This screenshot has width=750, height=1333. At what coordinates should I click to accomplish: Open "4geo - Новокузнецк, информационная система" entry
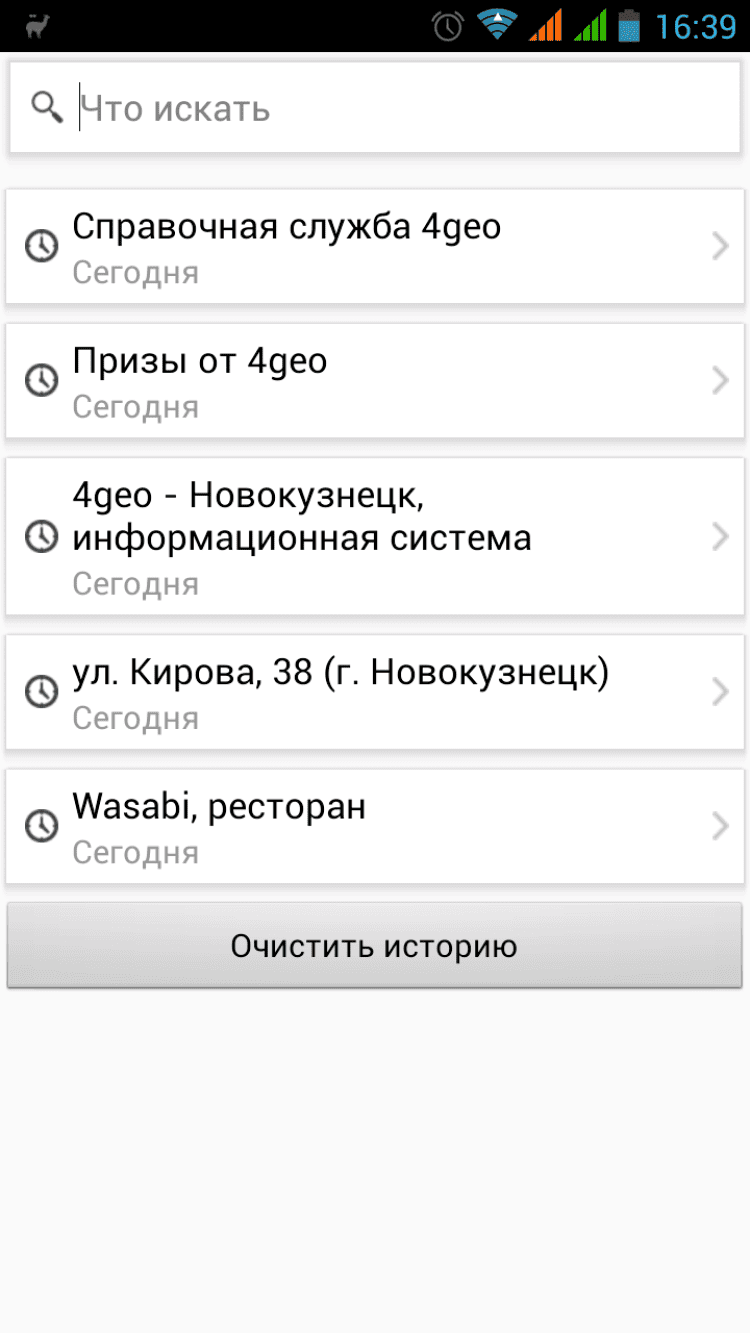(375, 537)
